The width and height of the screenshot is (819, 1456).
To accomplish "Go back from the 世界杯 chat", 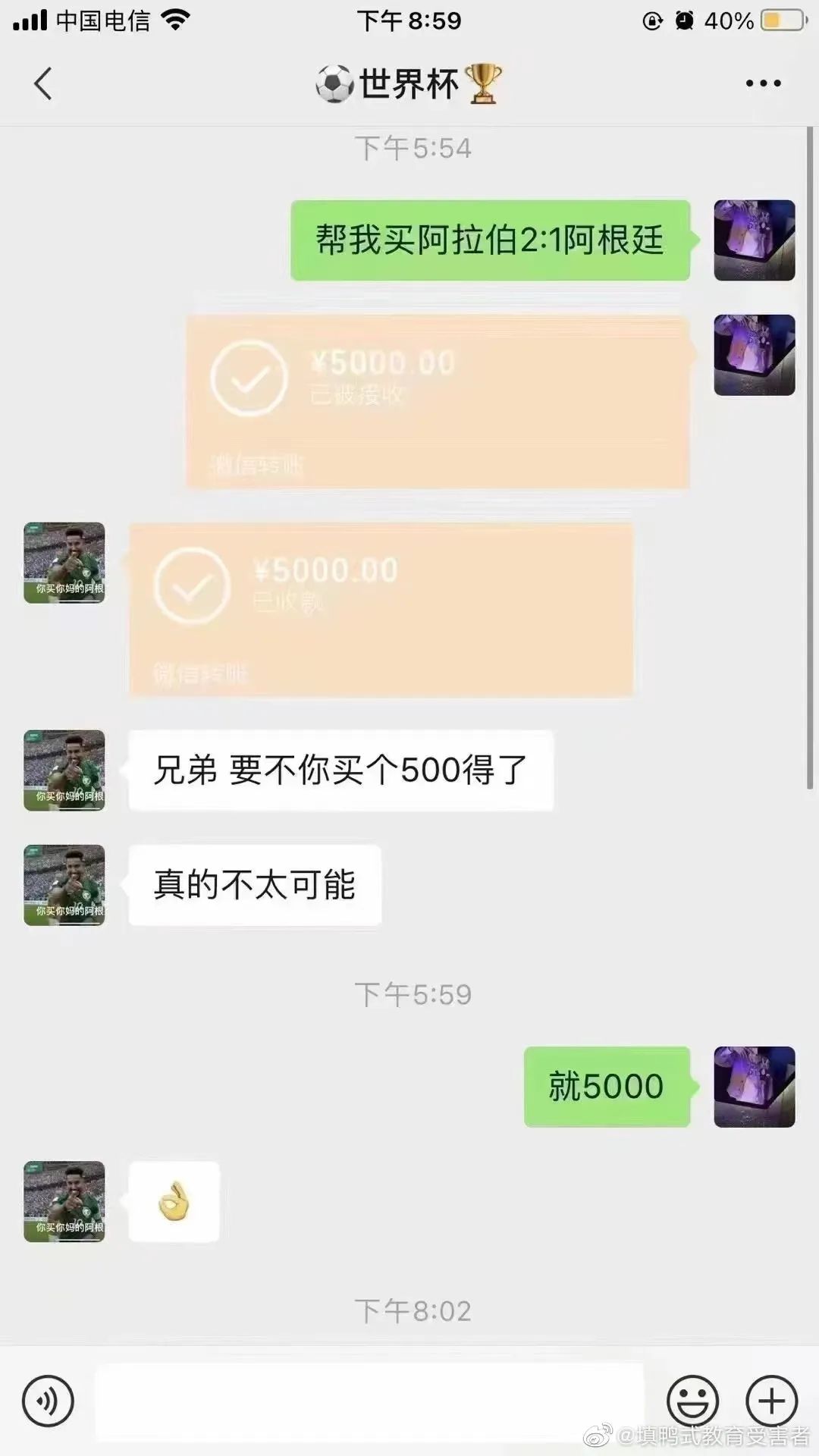I will click(43, 83).
